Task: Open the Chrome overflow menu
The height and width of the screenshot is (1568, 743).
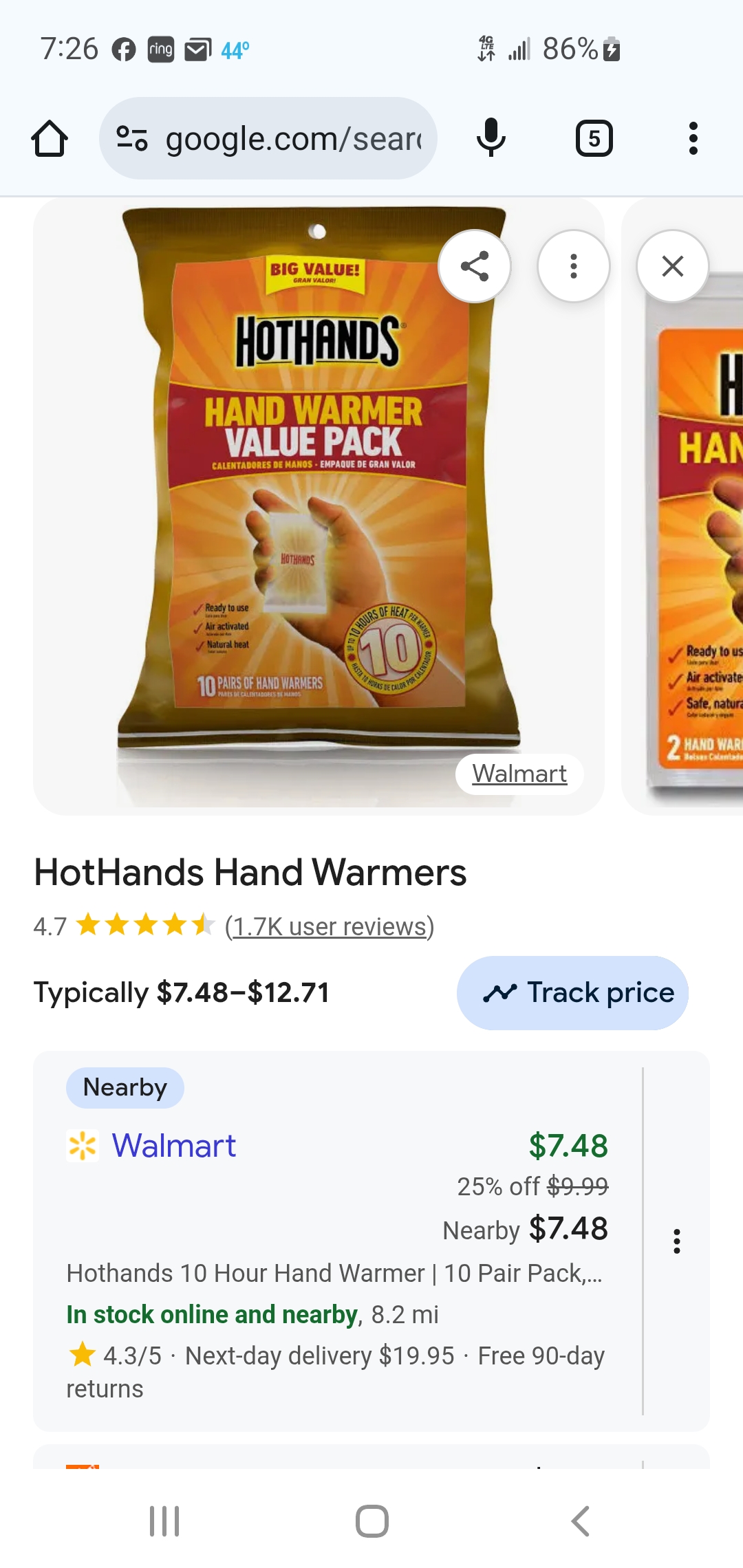Action: pyautogui.click(x=693, y=139)
